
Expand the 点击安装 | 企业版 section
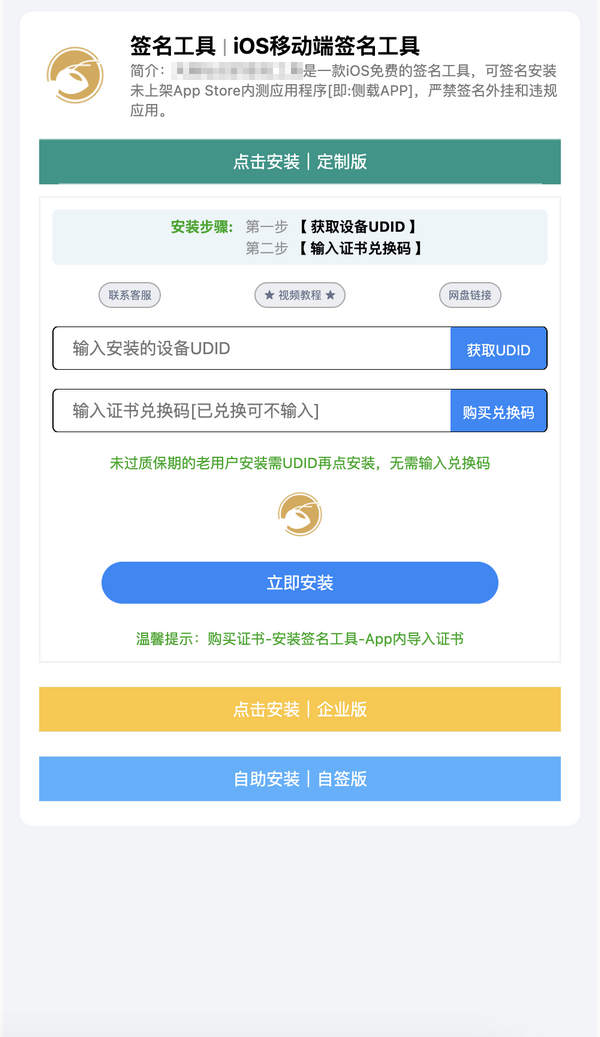[300, 709]
